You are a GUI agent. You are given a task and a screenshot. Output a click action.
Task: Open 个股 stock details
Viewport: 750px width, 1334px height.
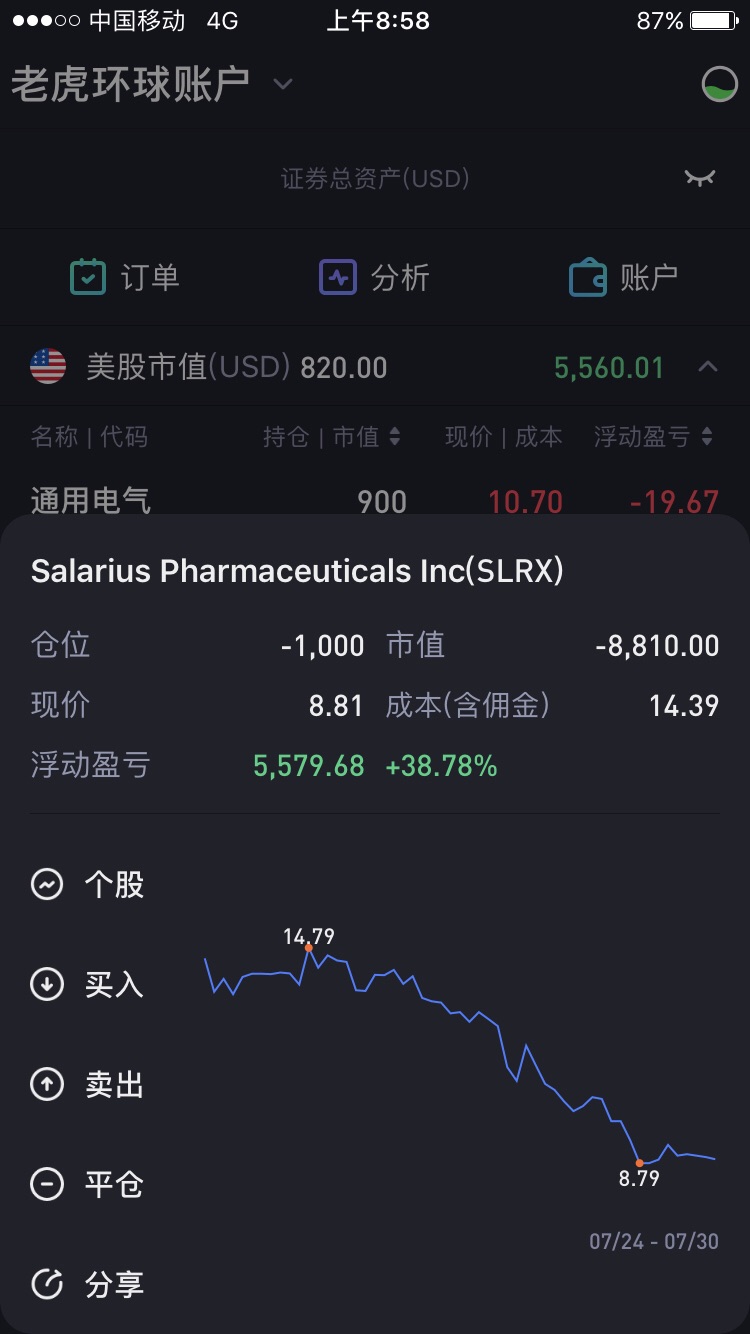click(x=88, y=885)
